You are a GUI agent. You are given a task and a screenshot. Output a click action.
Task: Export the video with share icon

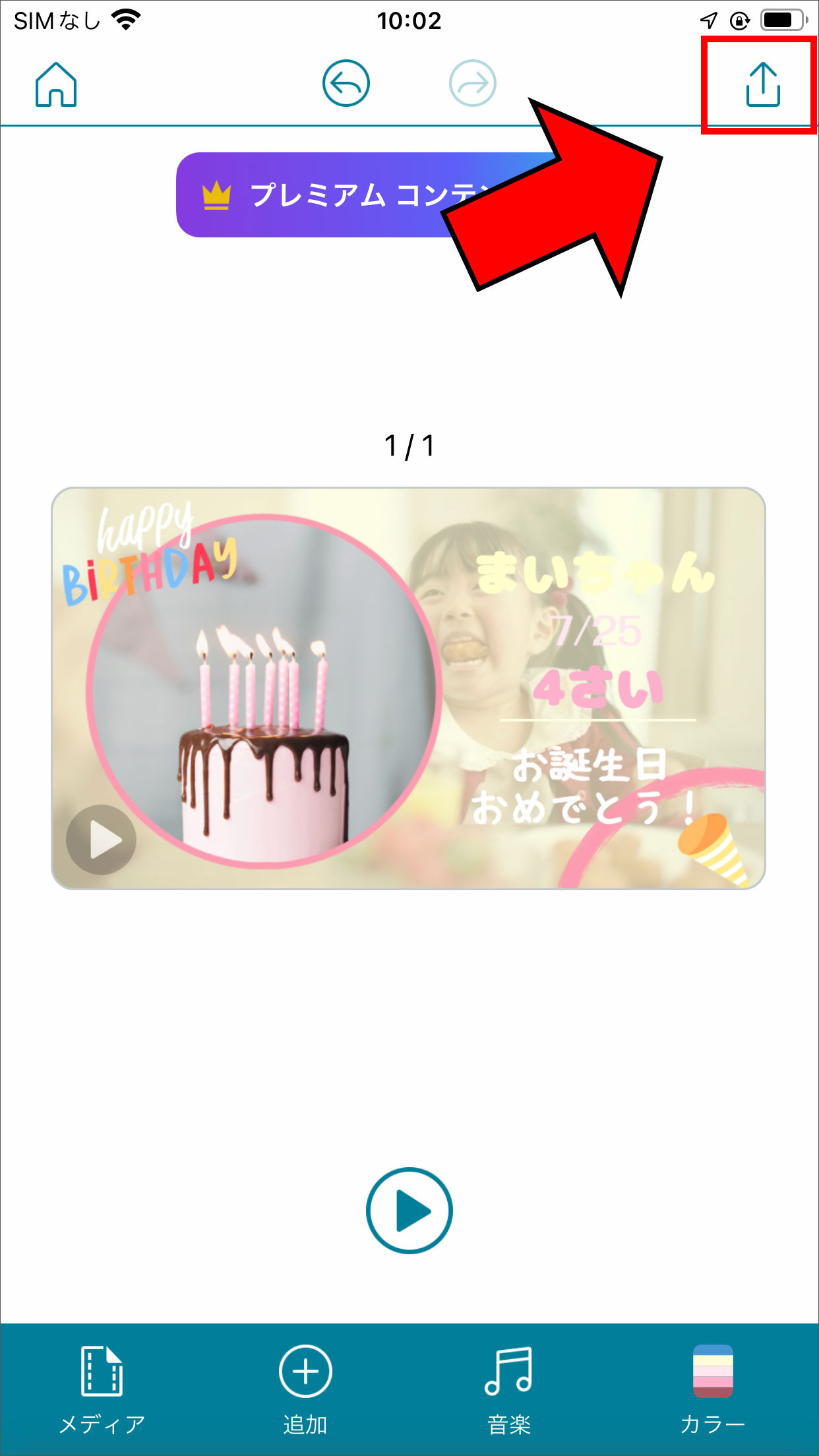[762, 84]
